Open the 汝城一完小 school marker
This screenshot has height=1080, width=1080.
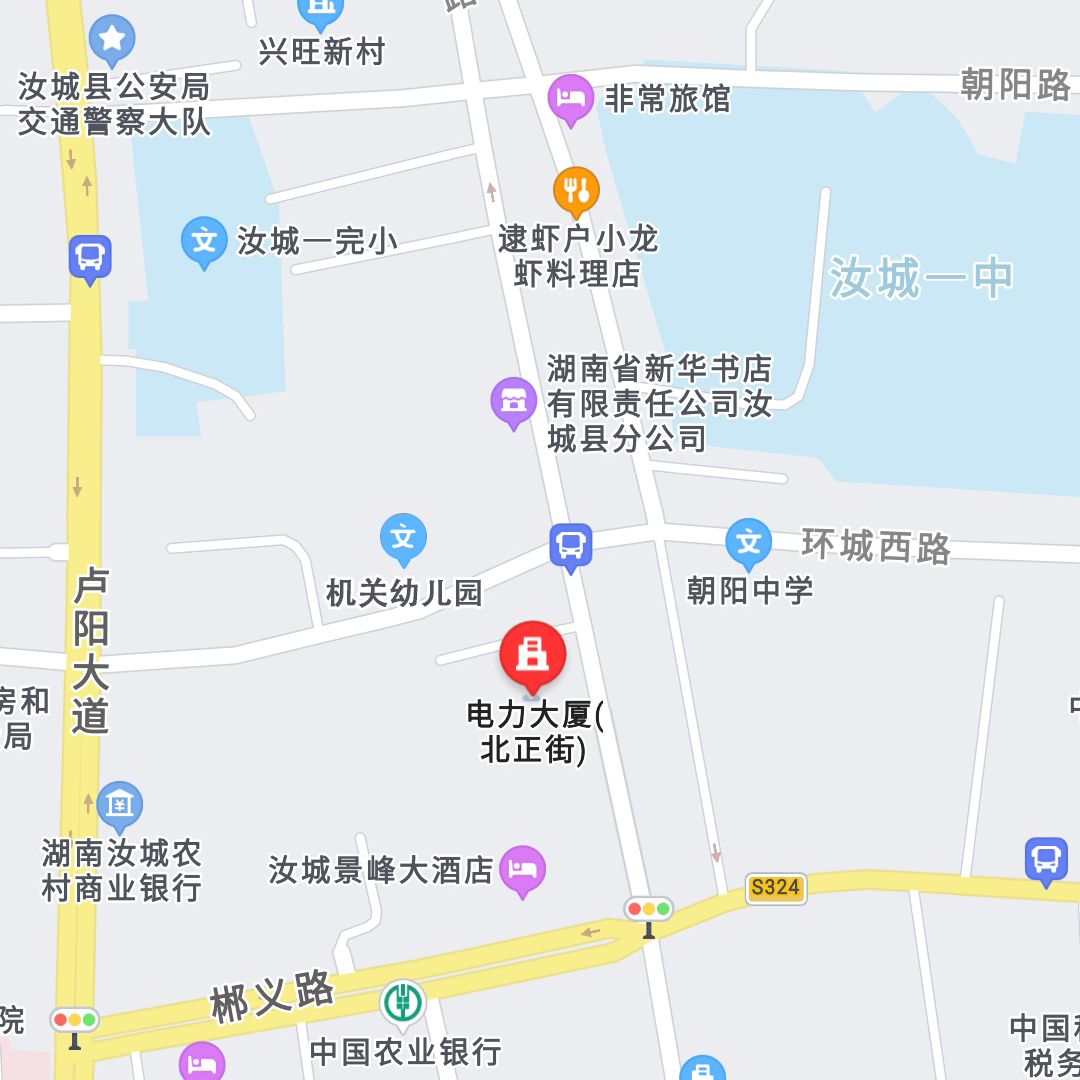(x=205, y=241)
